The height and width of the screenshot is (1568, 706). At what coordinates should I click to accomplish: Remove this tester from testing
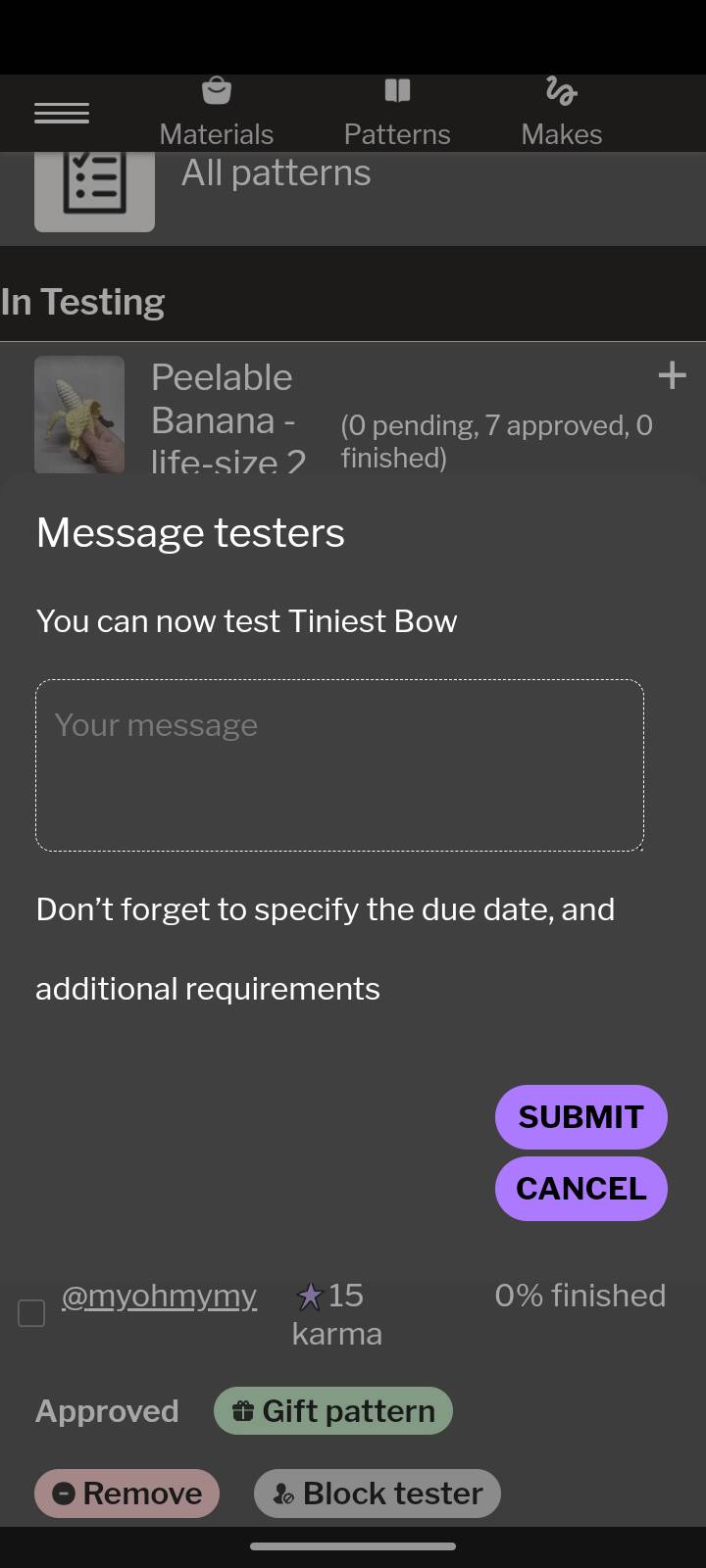point(127,1494)
